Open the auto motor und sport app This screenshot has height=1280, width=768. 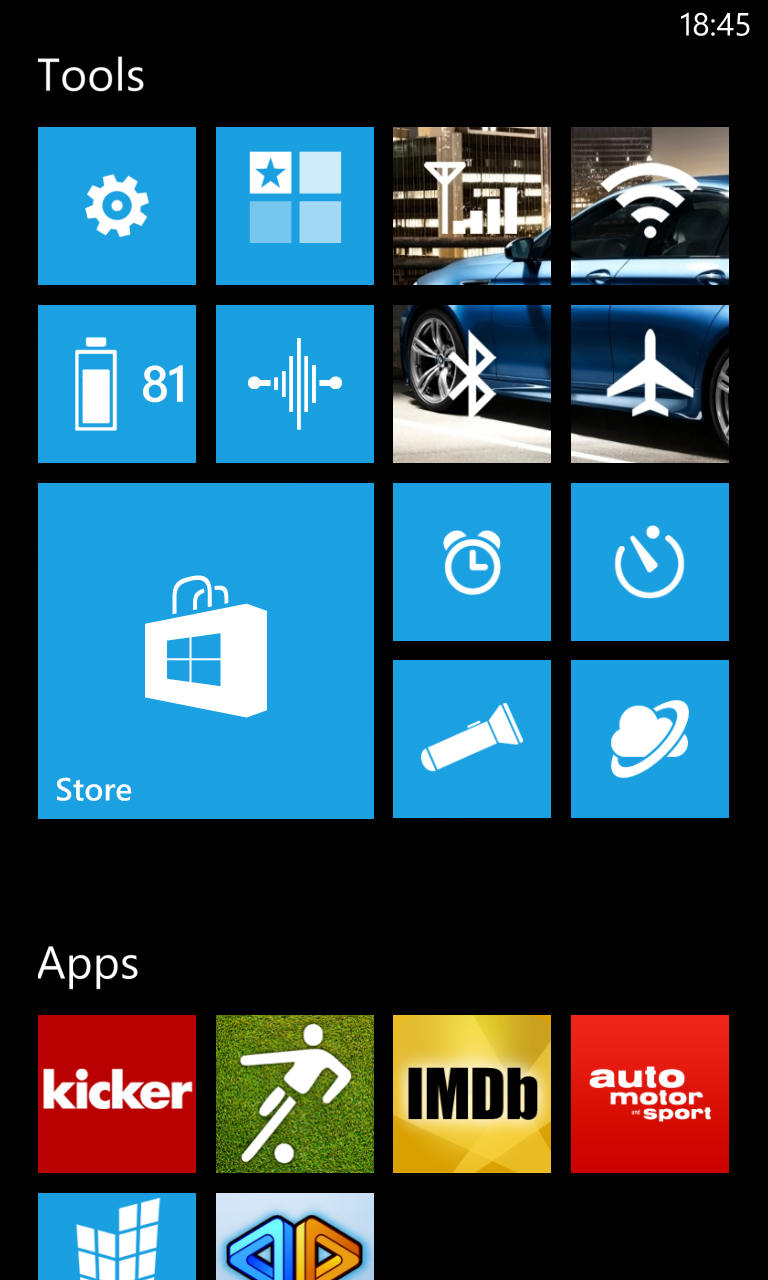pyautogui.click(x=650, y=1094)
